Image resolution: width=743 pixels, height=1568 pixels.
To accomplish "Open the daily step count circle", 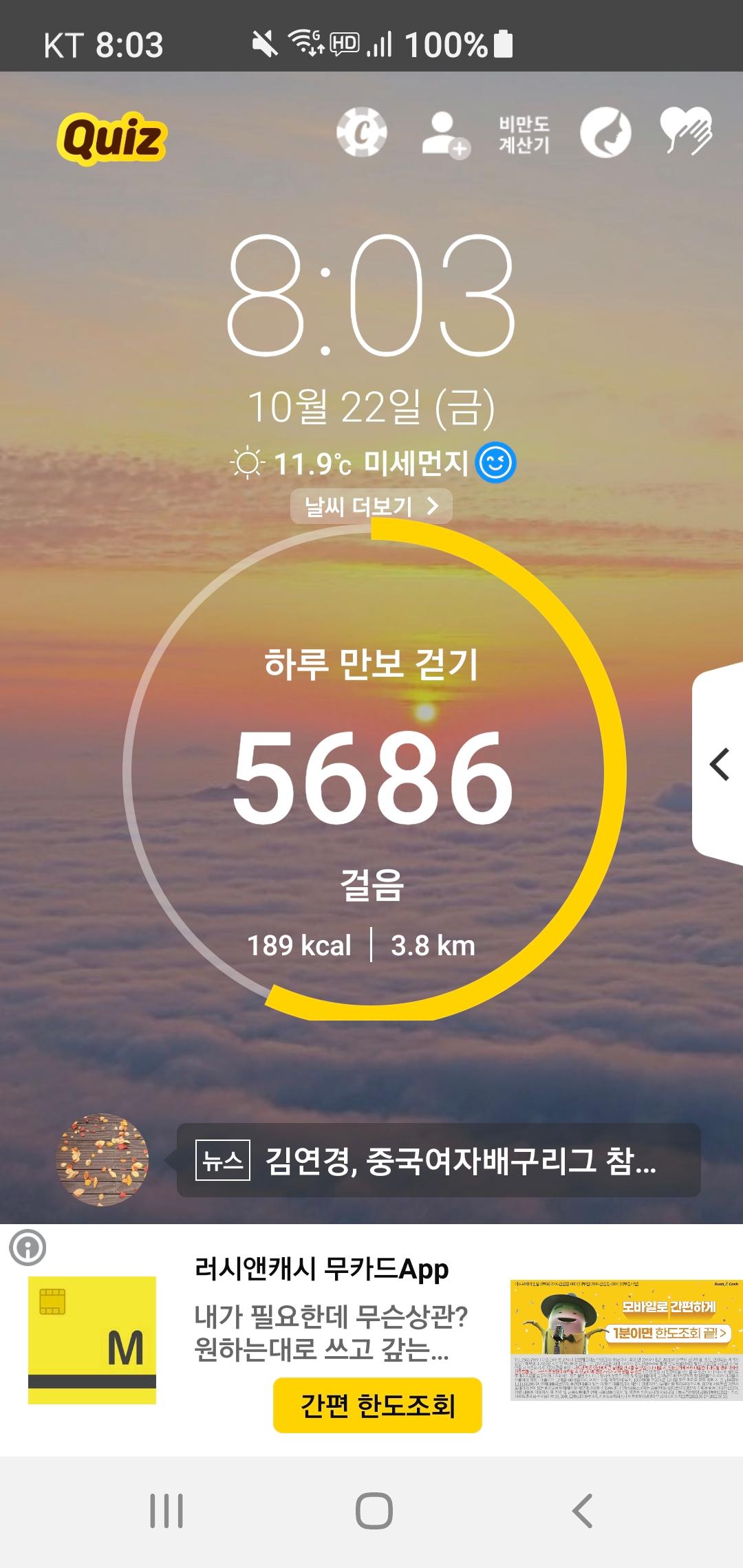I will click(x=374, y=770).
